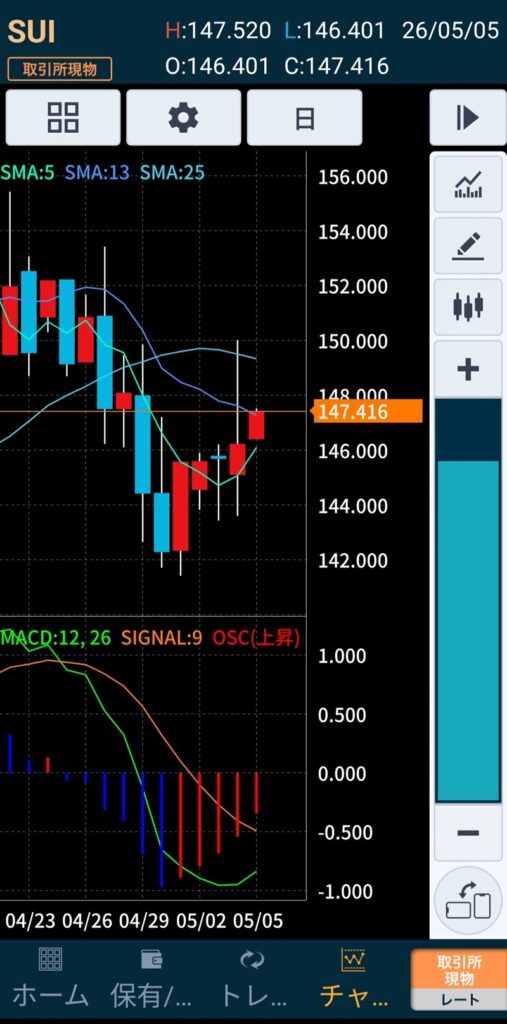Image resolution: width=507 pixels, height=1024 pixels.
Task: Open the technical indicators chart icon
Action: (x=468, y=185)
